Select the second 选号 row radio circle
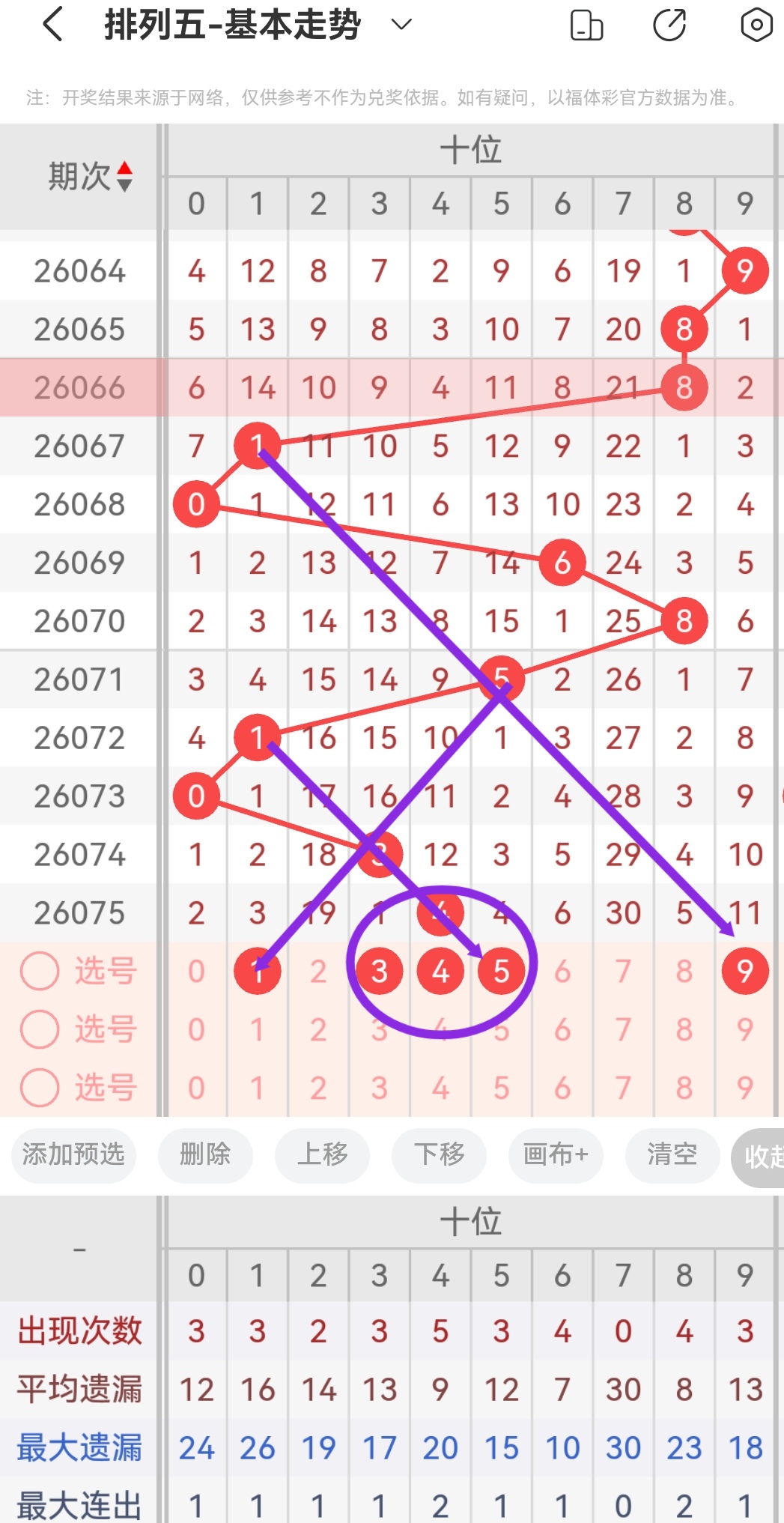The width and height of the screenshot is (784, 1523). tap(40, 1030)
